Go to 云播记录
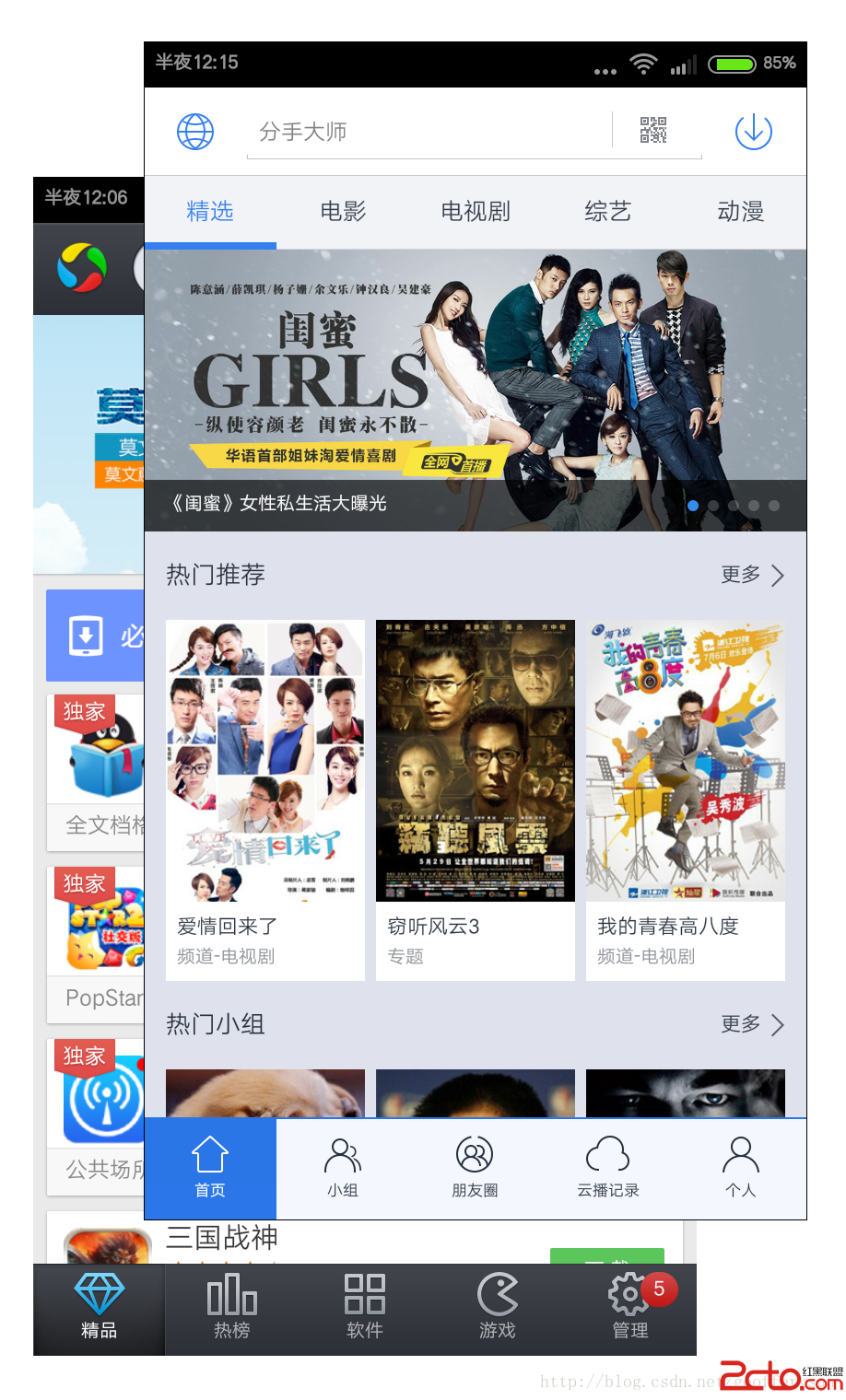Image resolution: width=846 pixels, height=1400 pixels. click(608, 1168)
